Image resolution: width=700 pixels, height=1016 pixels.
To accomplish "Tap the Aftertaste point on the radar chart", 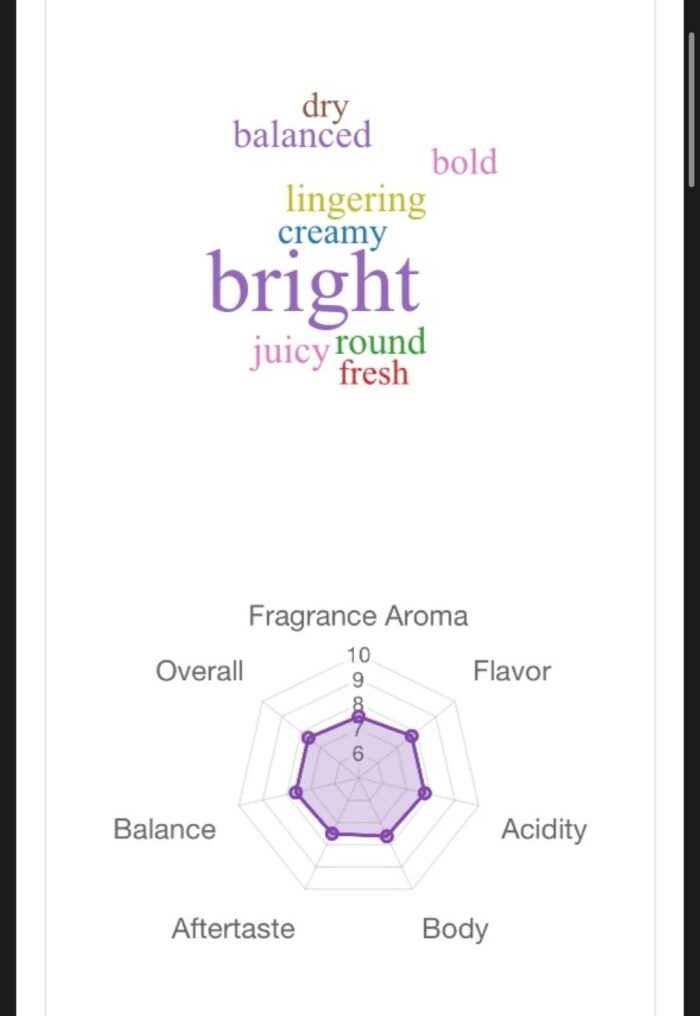I will (x=333, y=833).
